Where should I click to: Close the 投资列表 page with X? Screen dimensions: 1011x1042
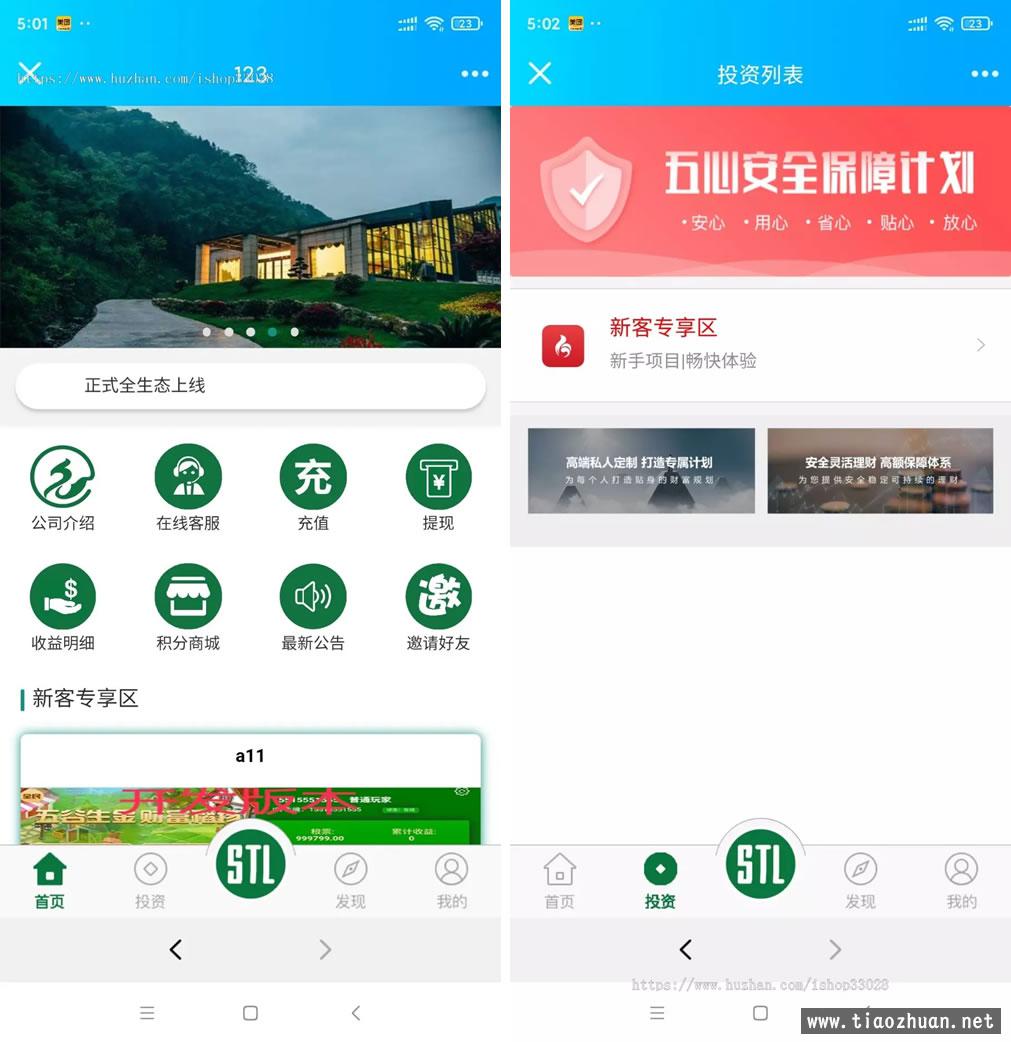(540, 73)
